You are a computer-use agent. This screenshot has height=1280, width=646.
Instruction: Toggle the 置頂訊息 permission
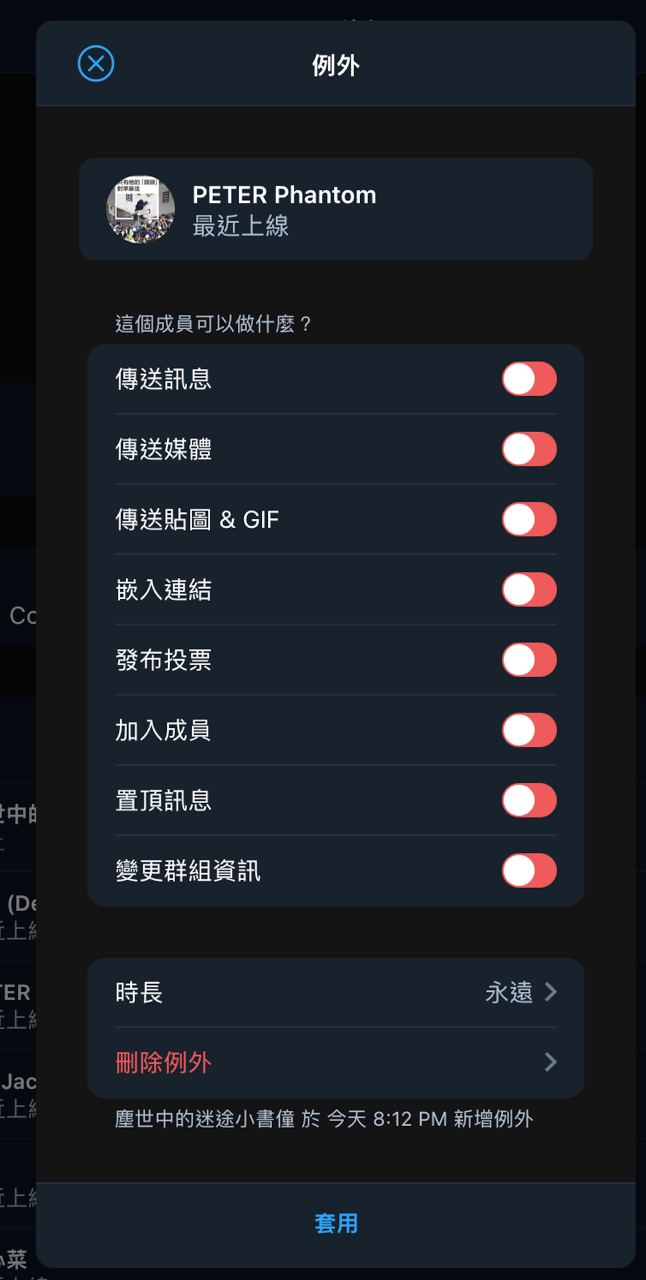coord(529,800)
